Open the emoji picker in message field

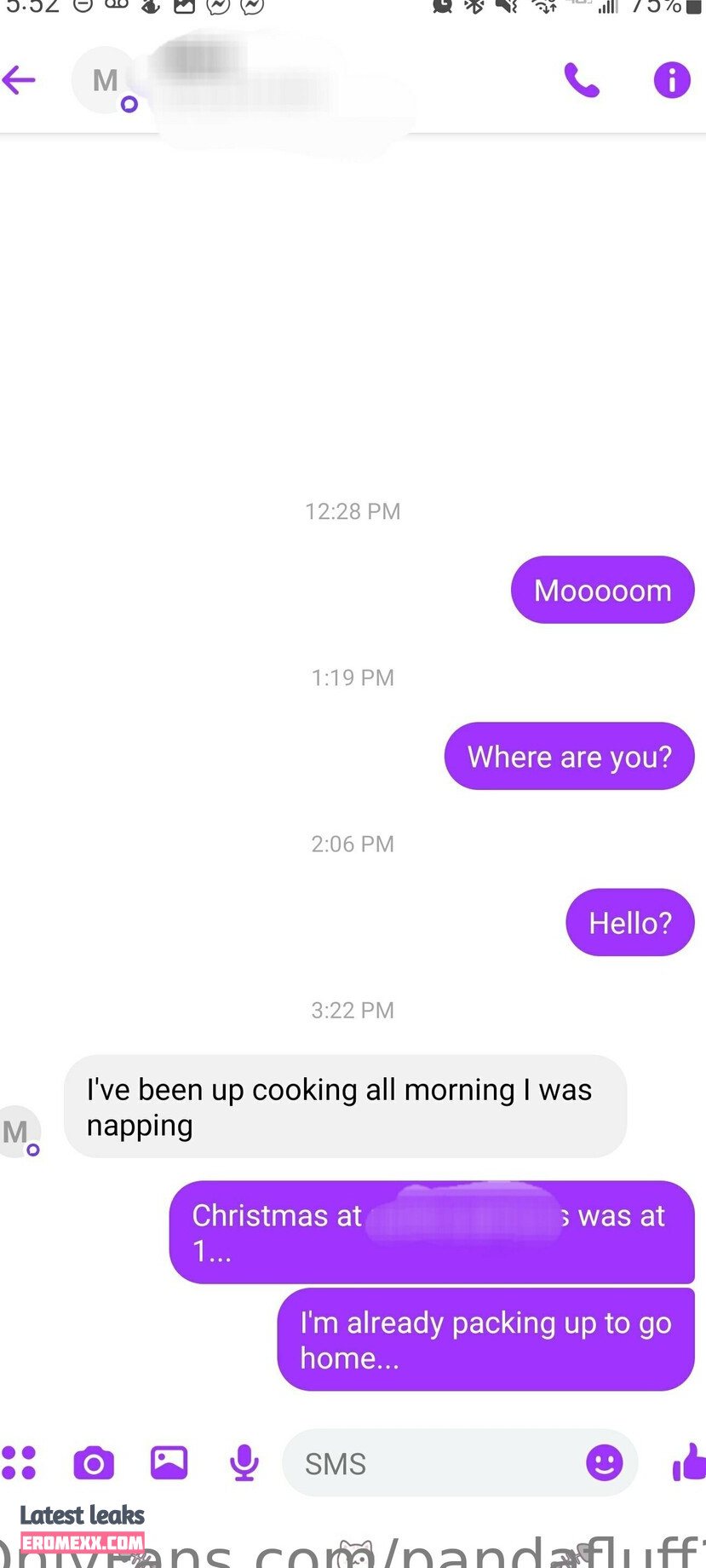pos(604,1462)
